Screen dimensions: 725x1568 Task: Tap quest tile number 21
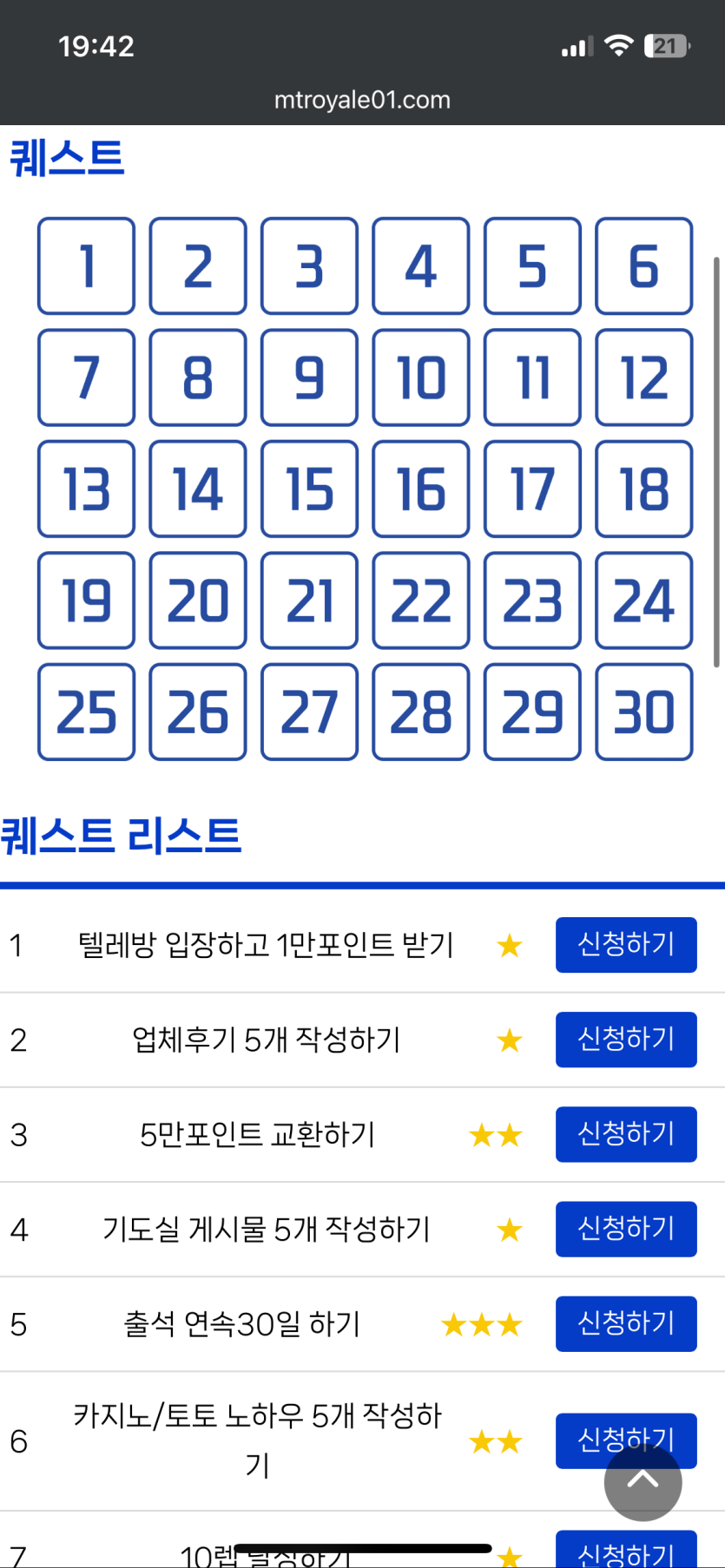pos(309,600)
